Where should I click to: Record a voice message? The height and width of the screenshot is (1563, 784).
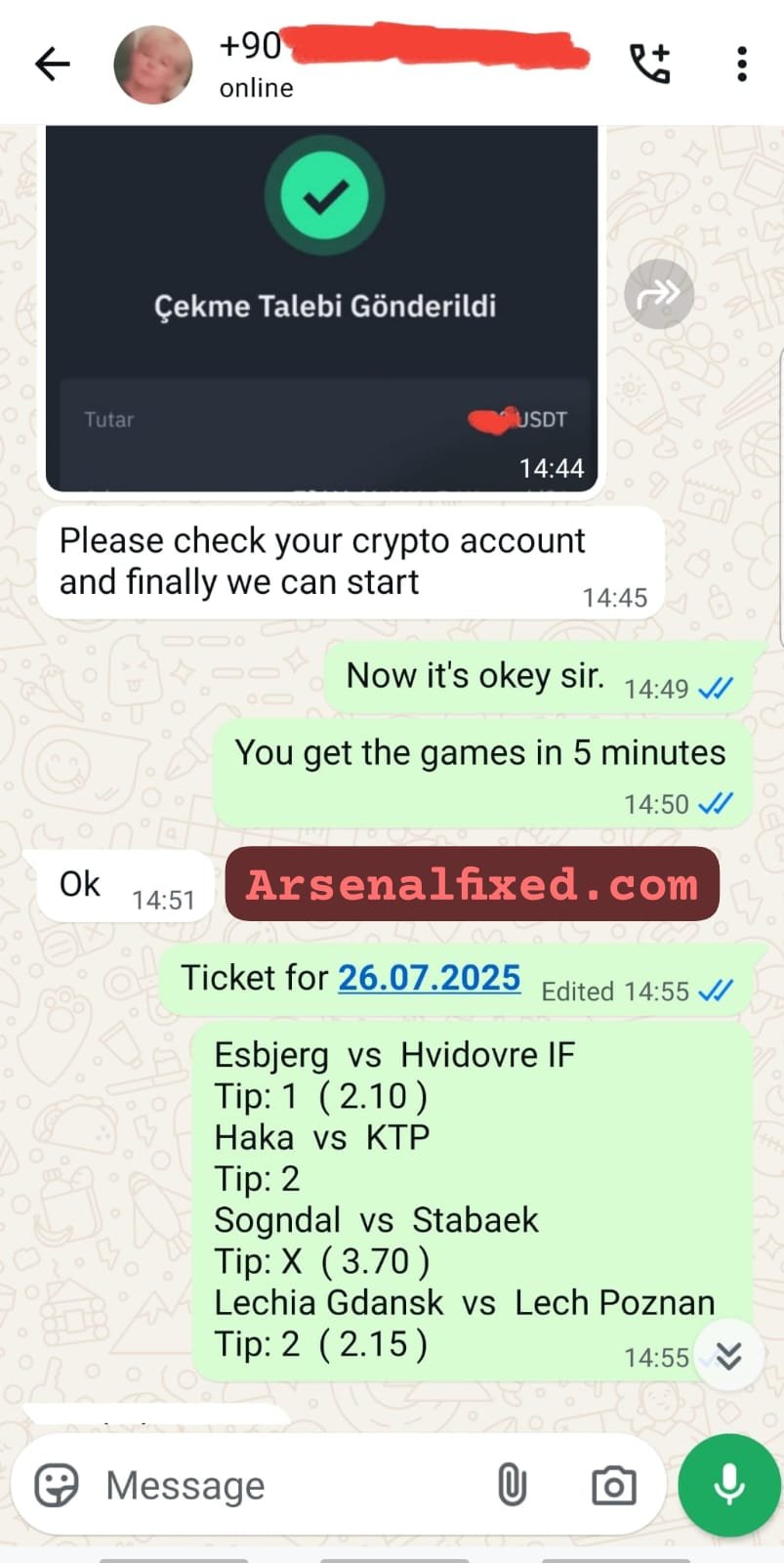(728, 1486)
